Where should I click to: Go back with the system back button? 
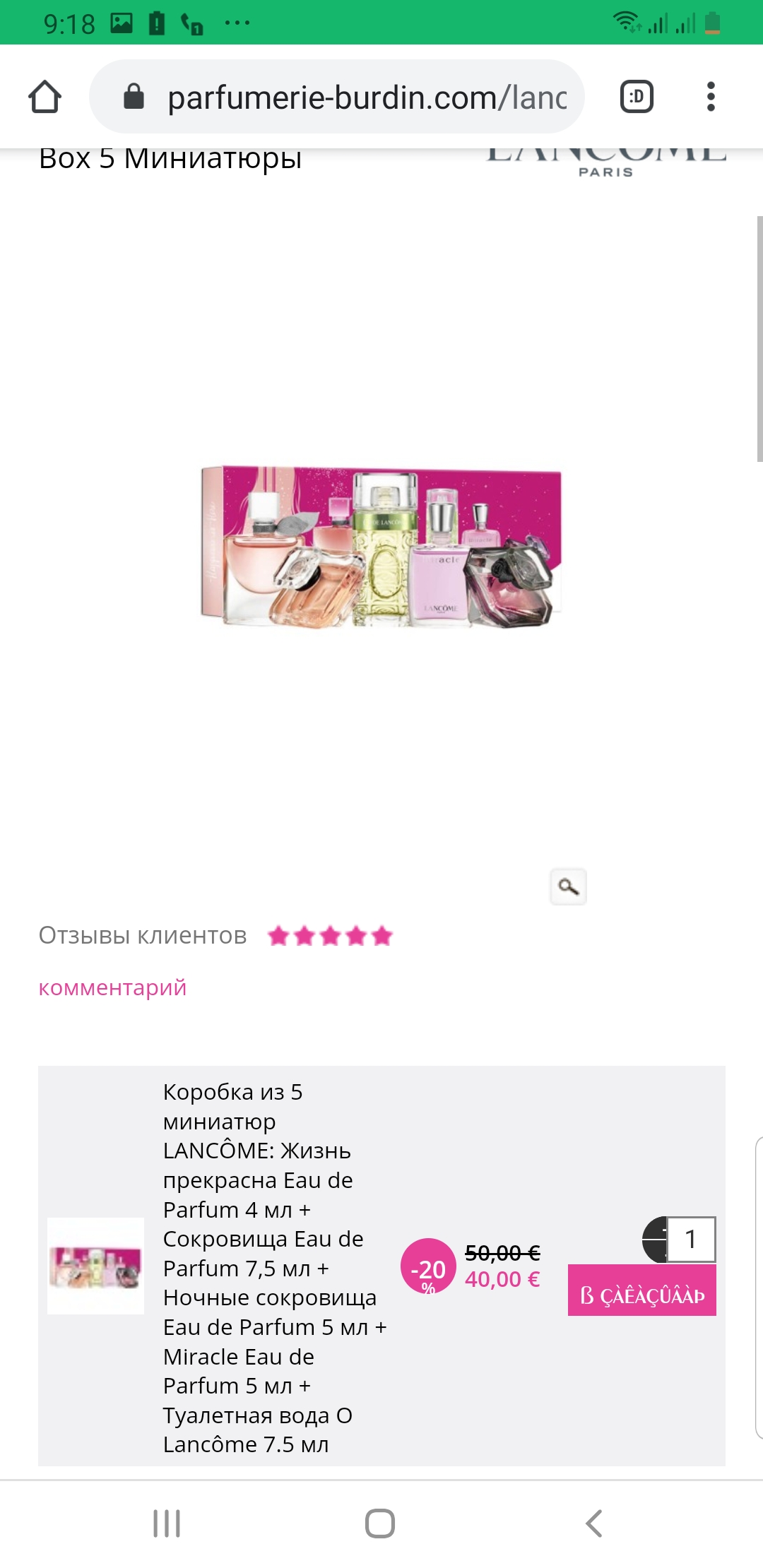594,1524
